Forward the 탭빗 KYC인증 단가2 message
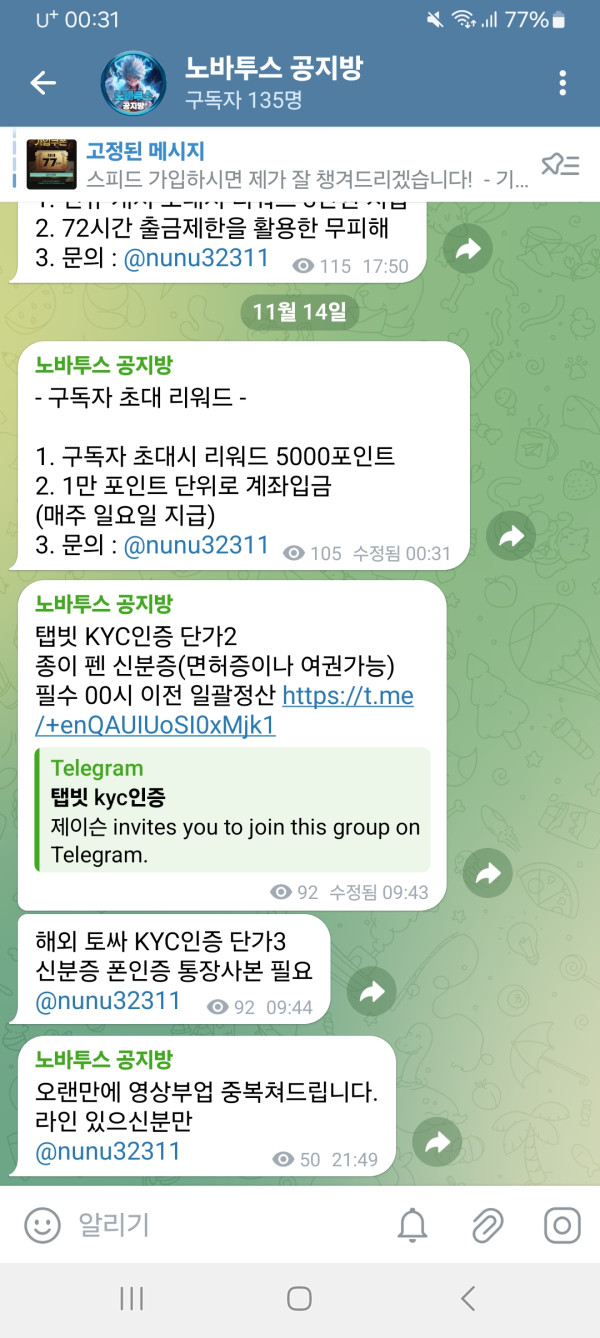 pos(487,874)
